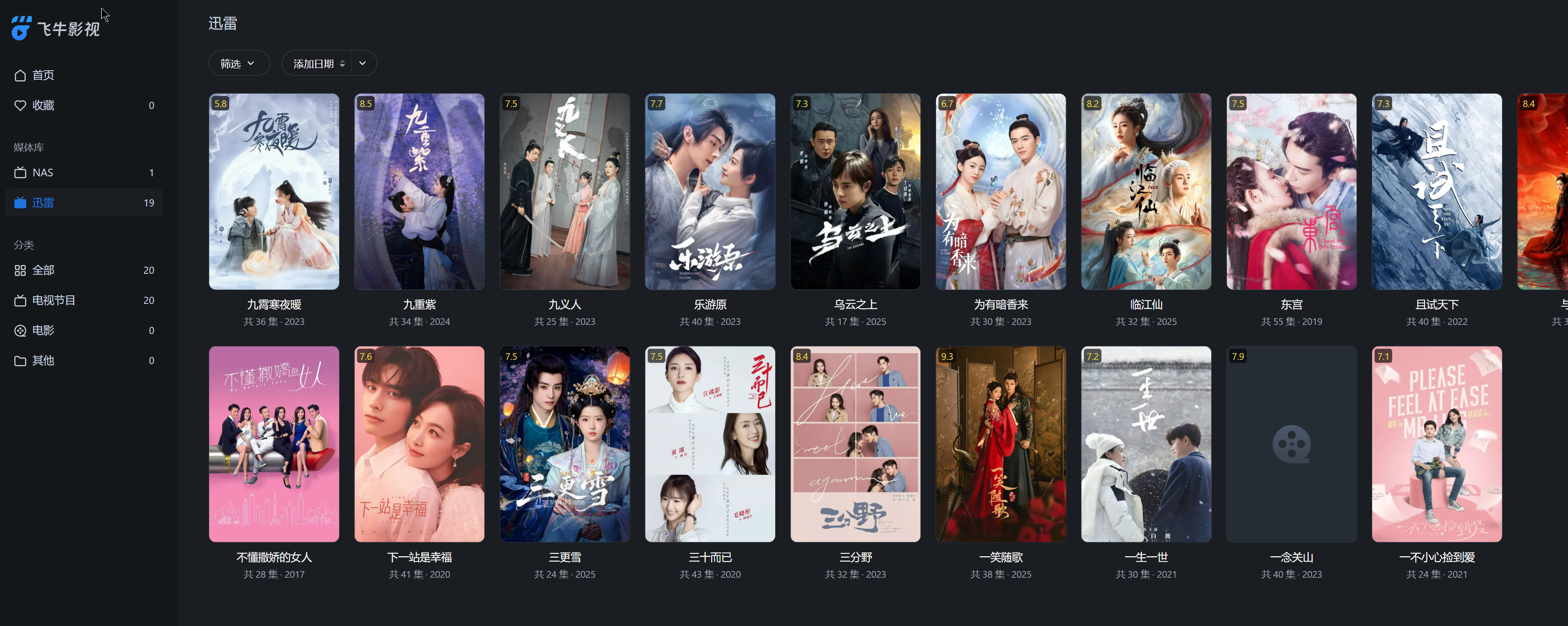Toggle 添加日期 sort order
Screen dimensions: 1568x626
318,64
